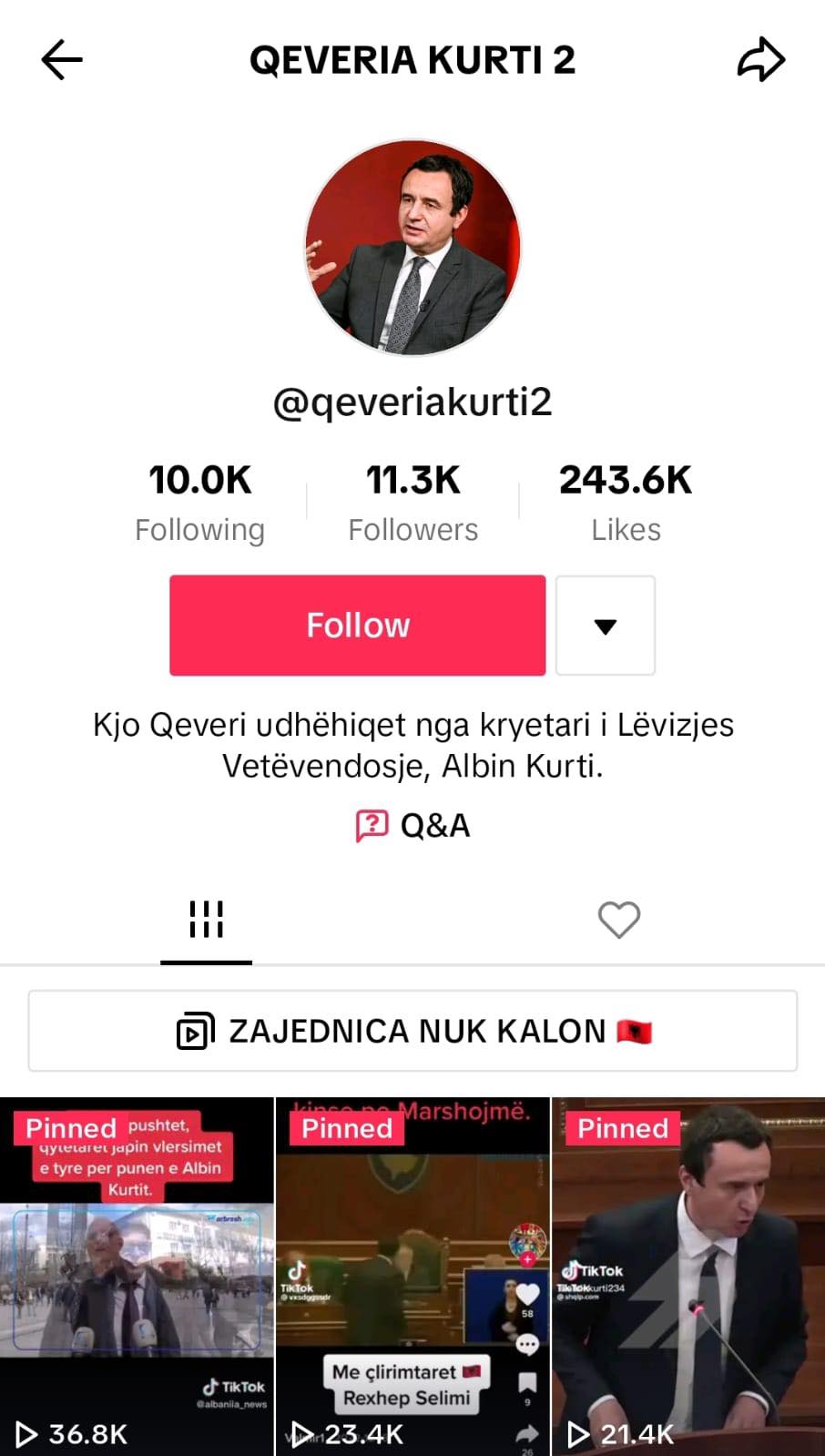Switch to the liked videos heart tab
The height and width of the screenshot is (1456, 825).
click(618, 919)
